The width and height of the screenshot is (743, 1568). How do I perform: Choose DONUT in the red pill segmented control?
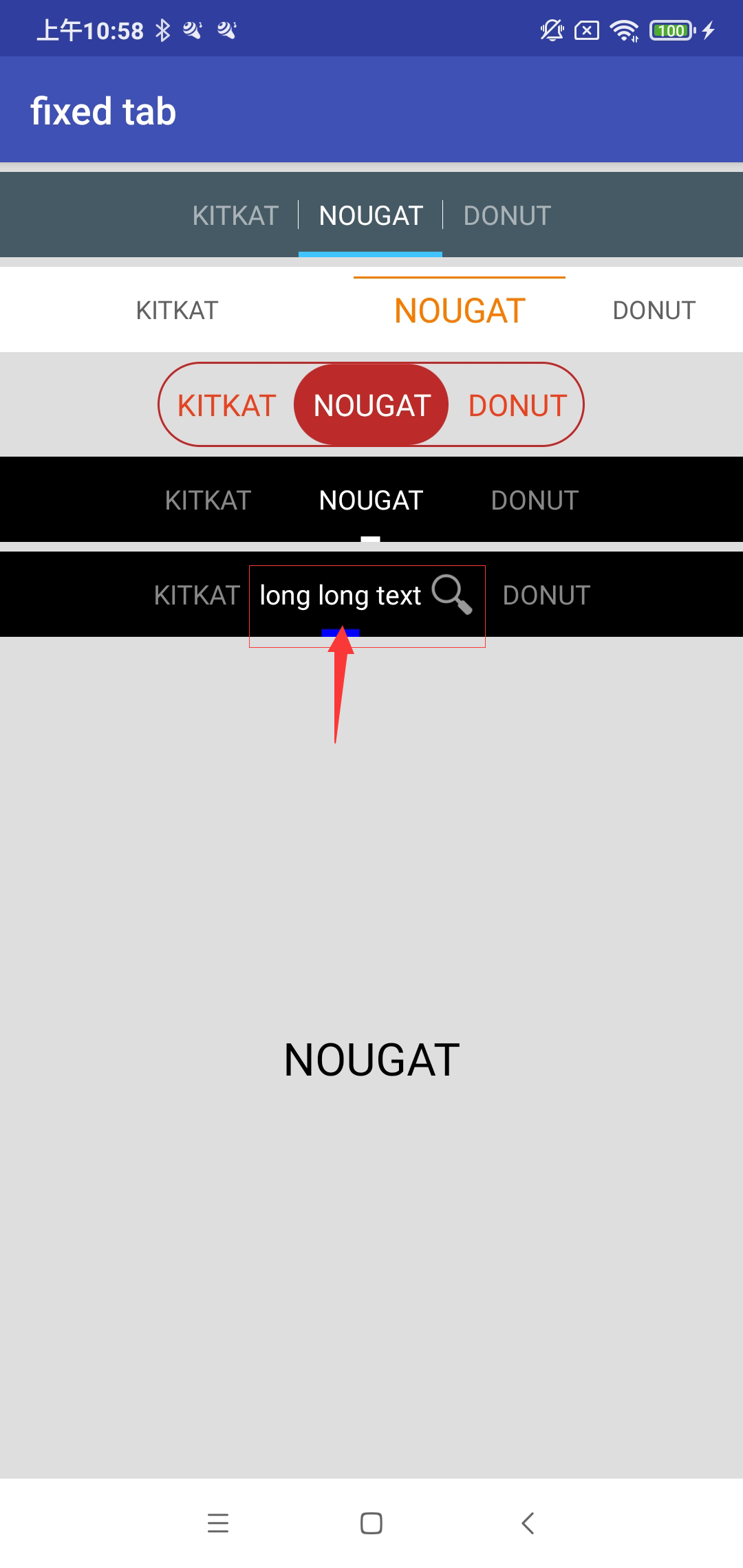click(x=517, y=406)
